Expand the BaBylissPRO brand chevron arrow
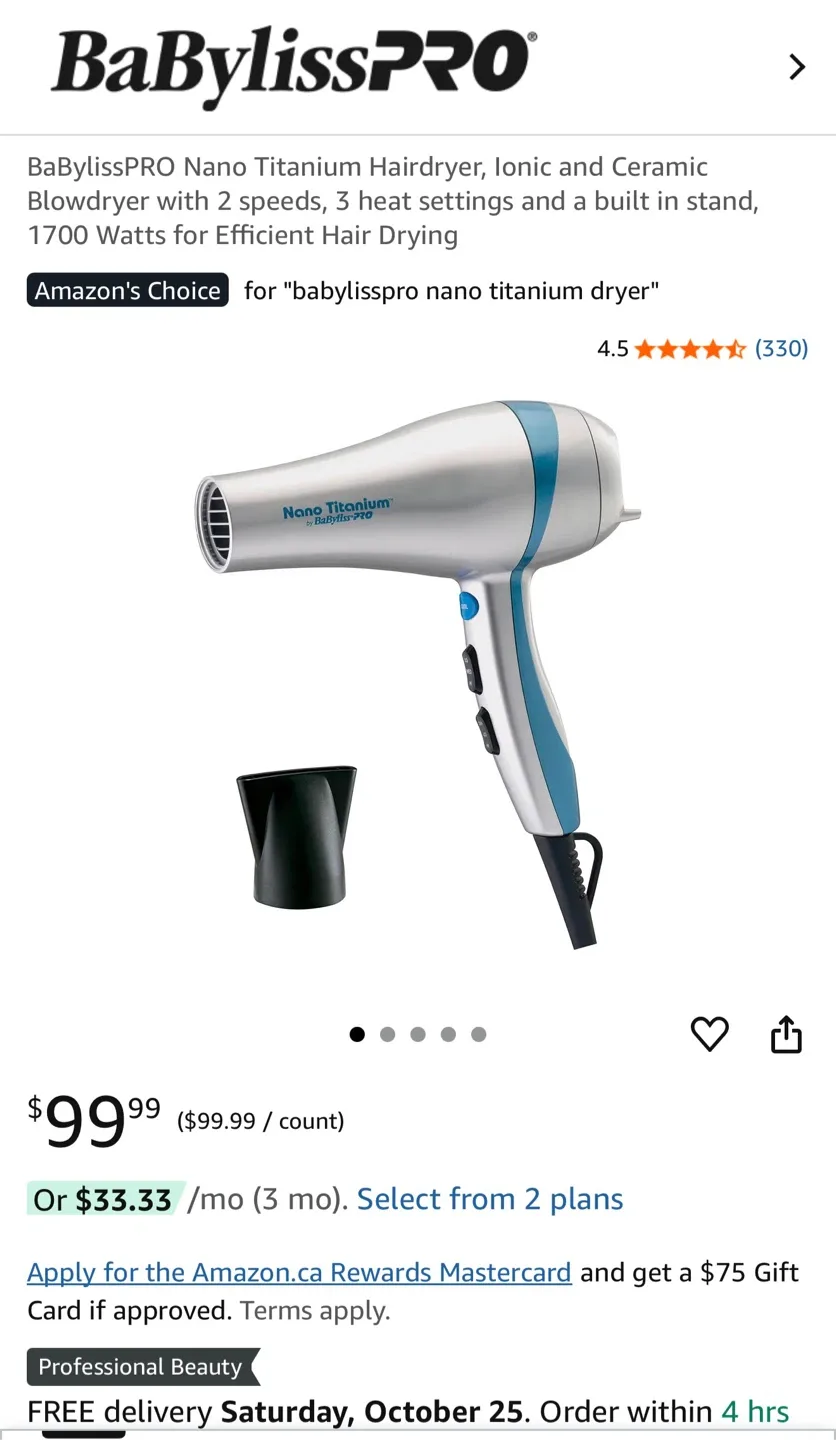Viewport: 836px width, 1440px height. 797,66
